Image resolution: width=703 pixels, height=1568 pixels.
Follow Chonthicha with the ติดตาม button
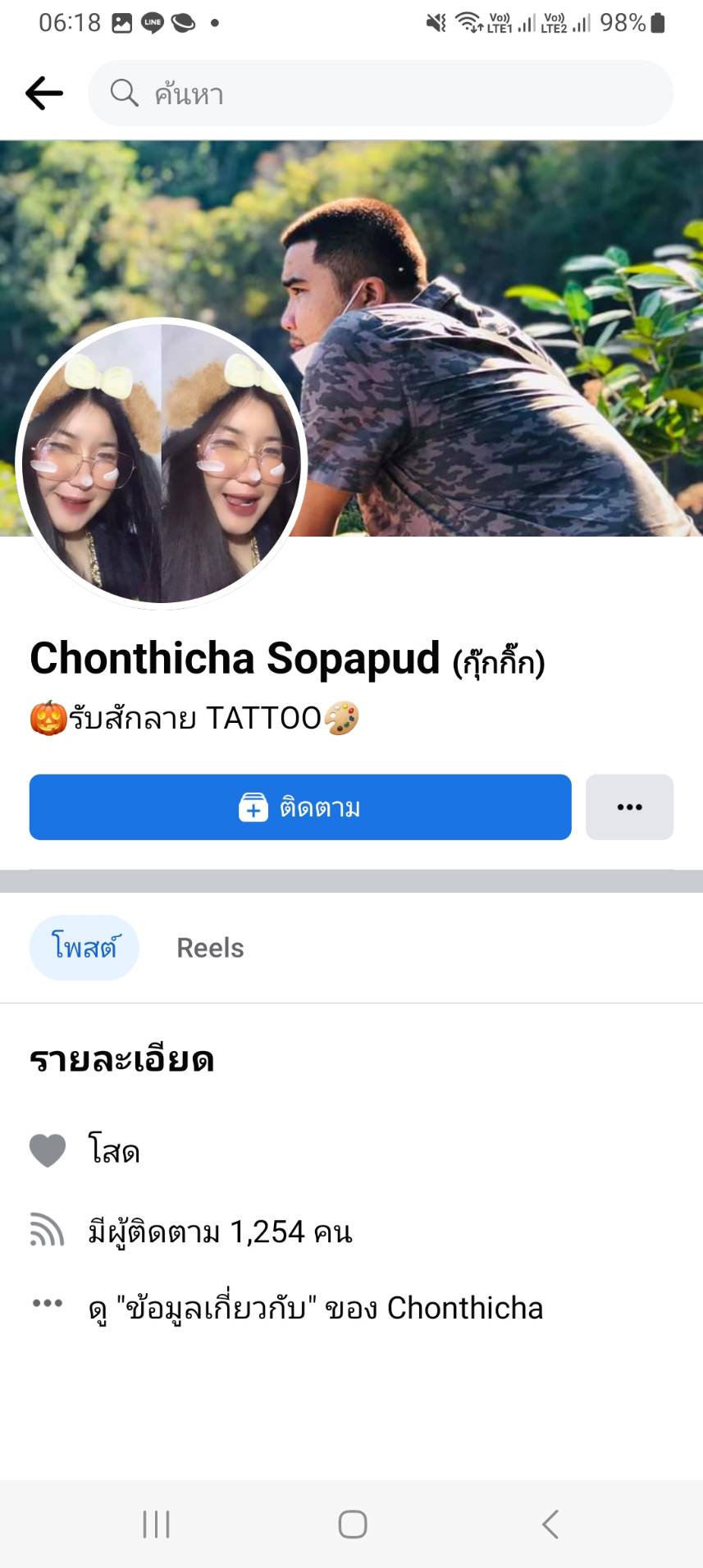(300, 807)
